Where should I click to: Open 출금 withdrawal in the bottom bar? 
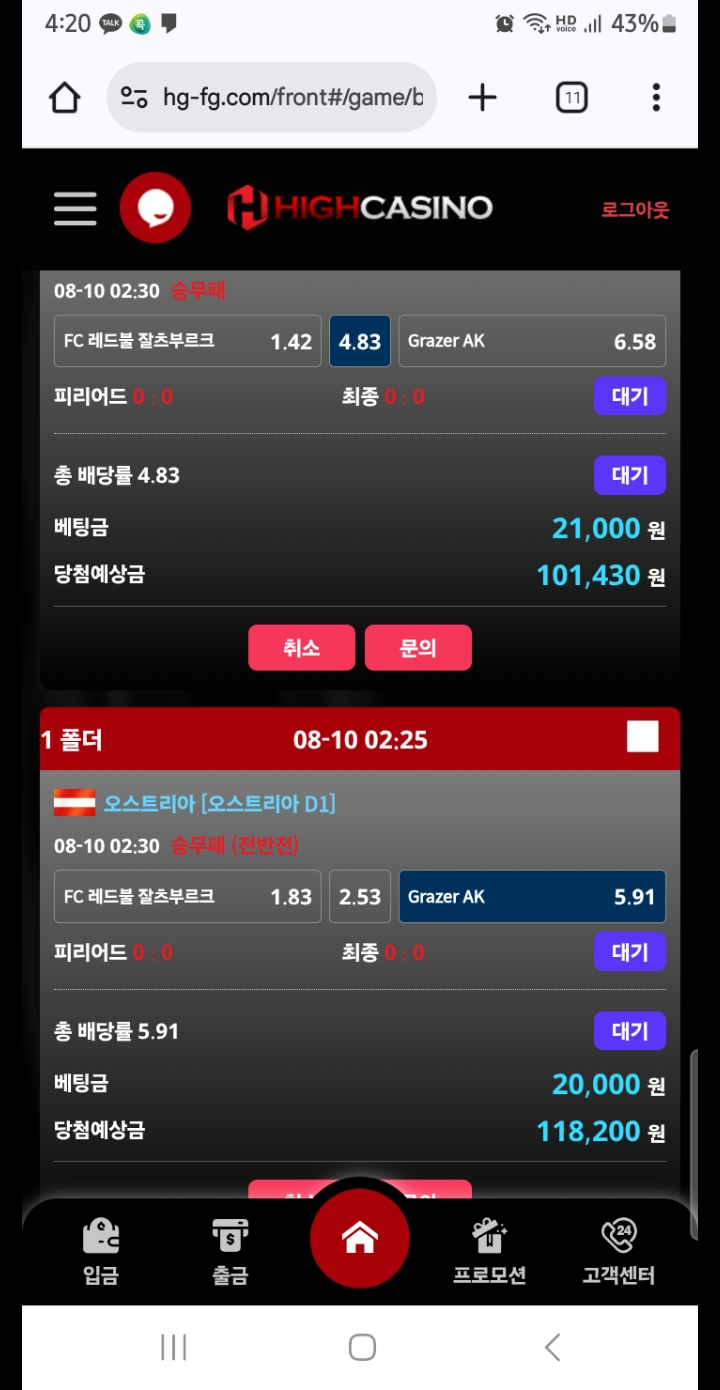click(230, 1250)
